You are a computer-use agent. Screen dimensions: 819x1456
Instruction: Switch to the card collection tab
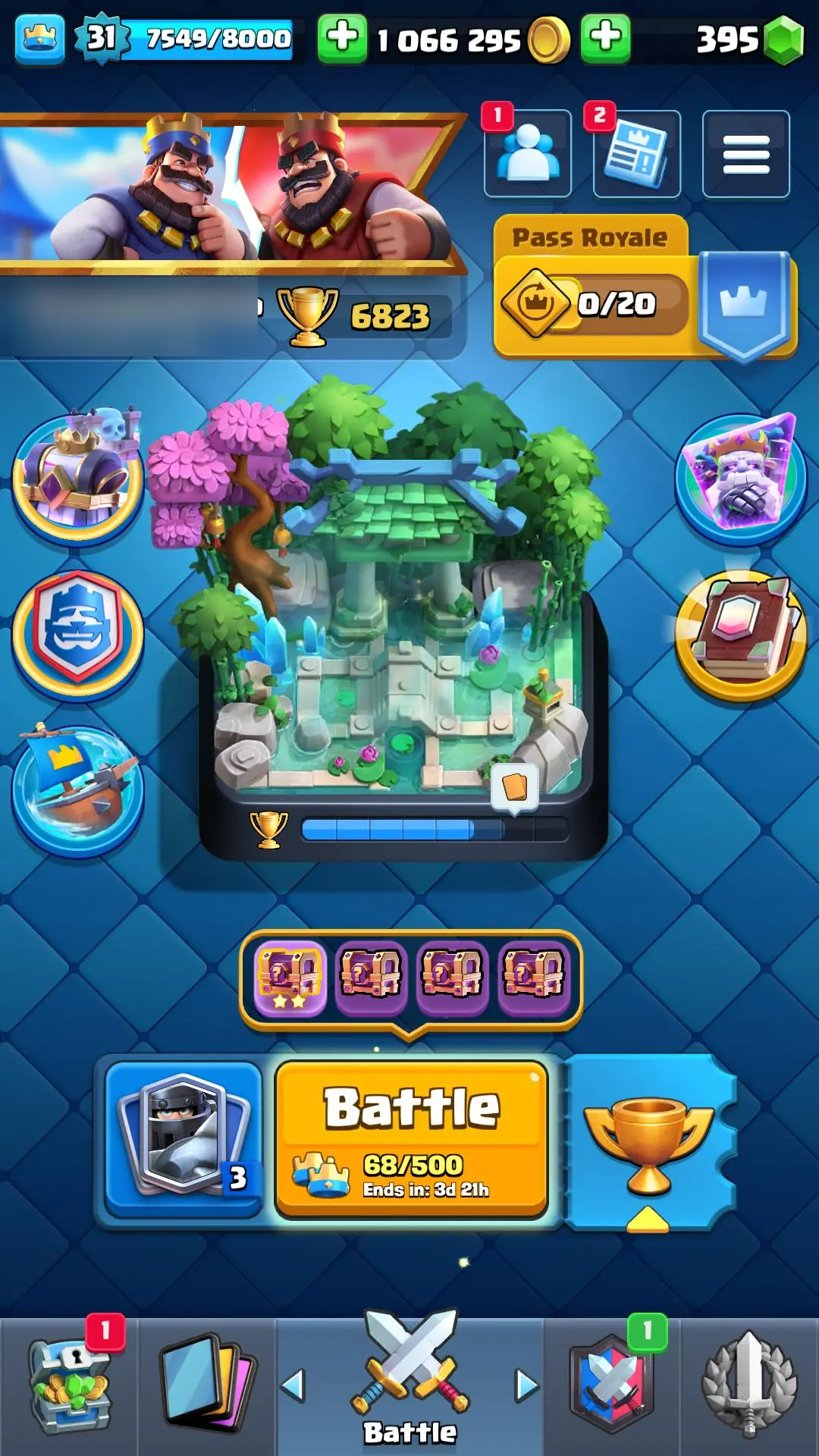coord(206,1386)
